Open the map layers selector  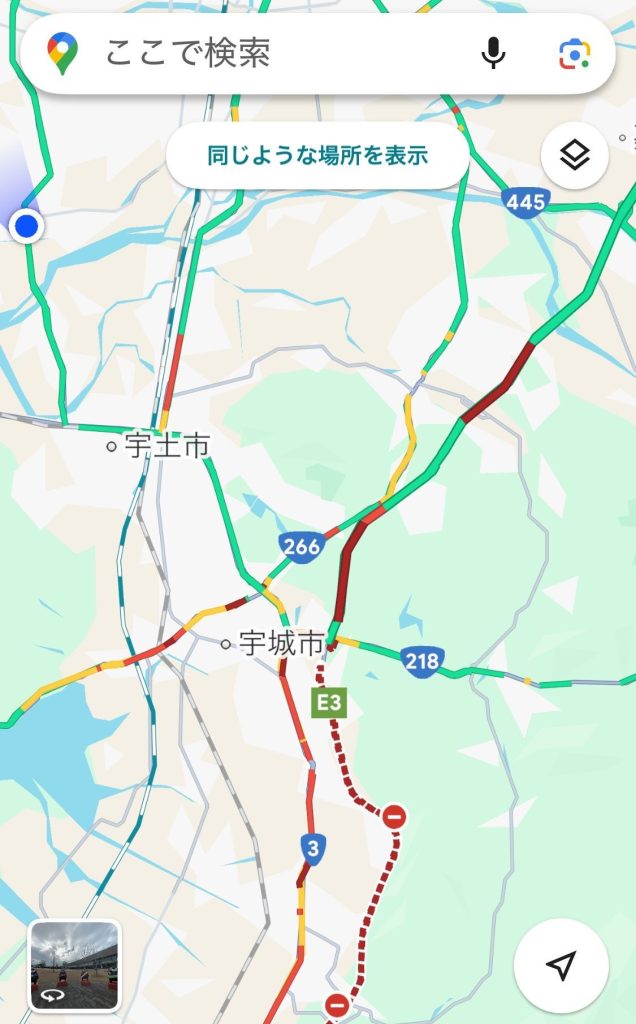tap(574, 155)
